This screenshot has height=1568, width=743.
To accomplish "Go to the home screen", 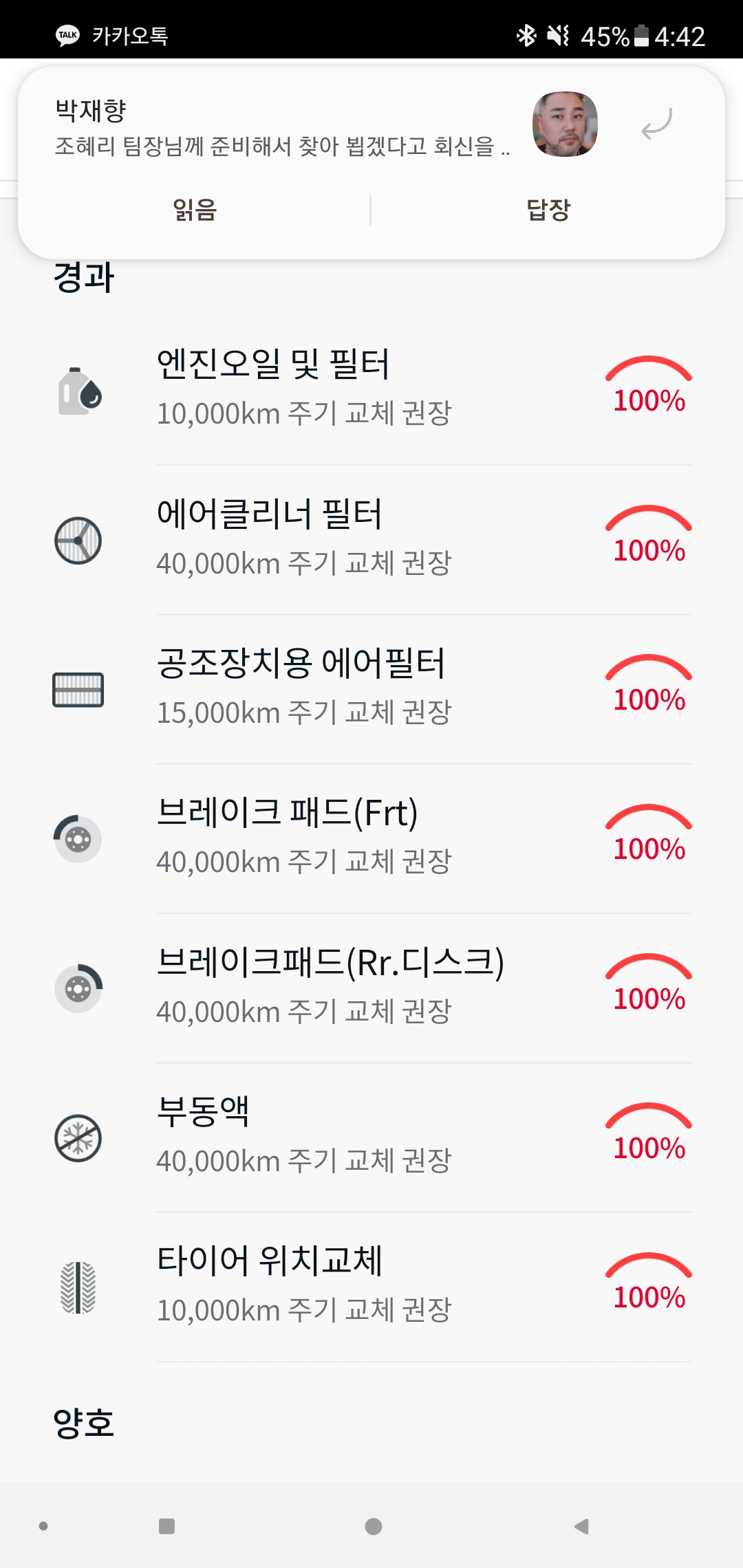I will pyautogui.click(x=373, y=1527).
